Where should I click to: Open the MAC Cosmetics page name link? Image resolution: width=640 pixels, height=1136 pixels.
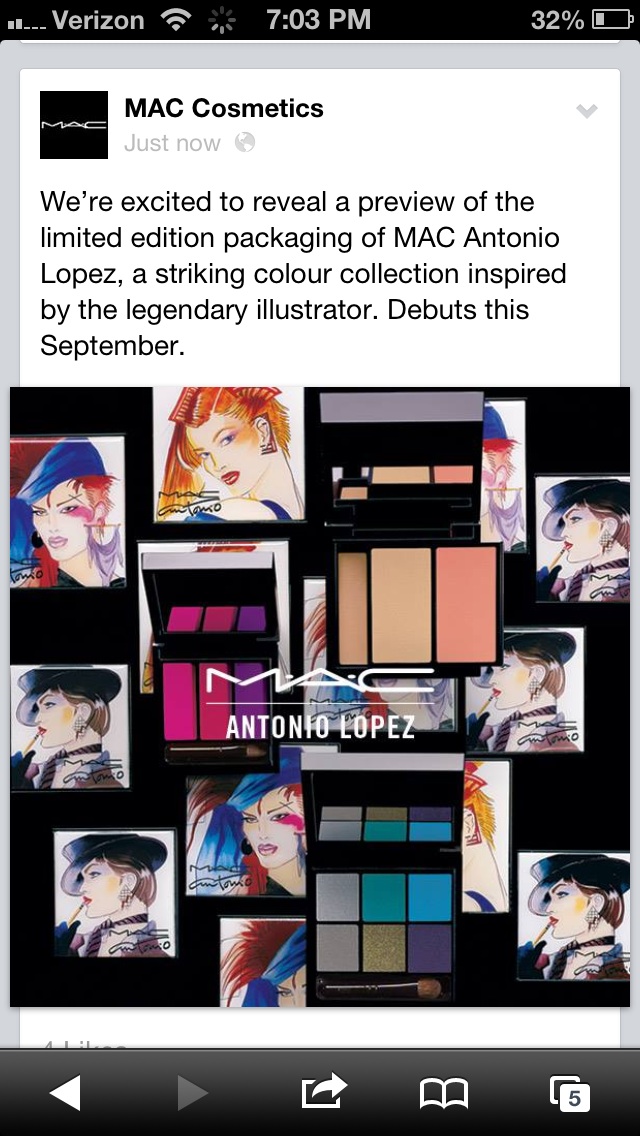point(224,109)
